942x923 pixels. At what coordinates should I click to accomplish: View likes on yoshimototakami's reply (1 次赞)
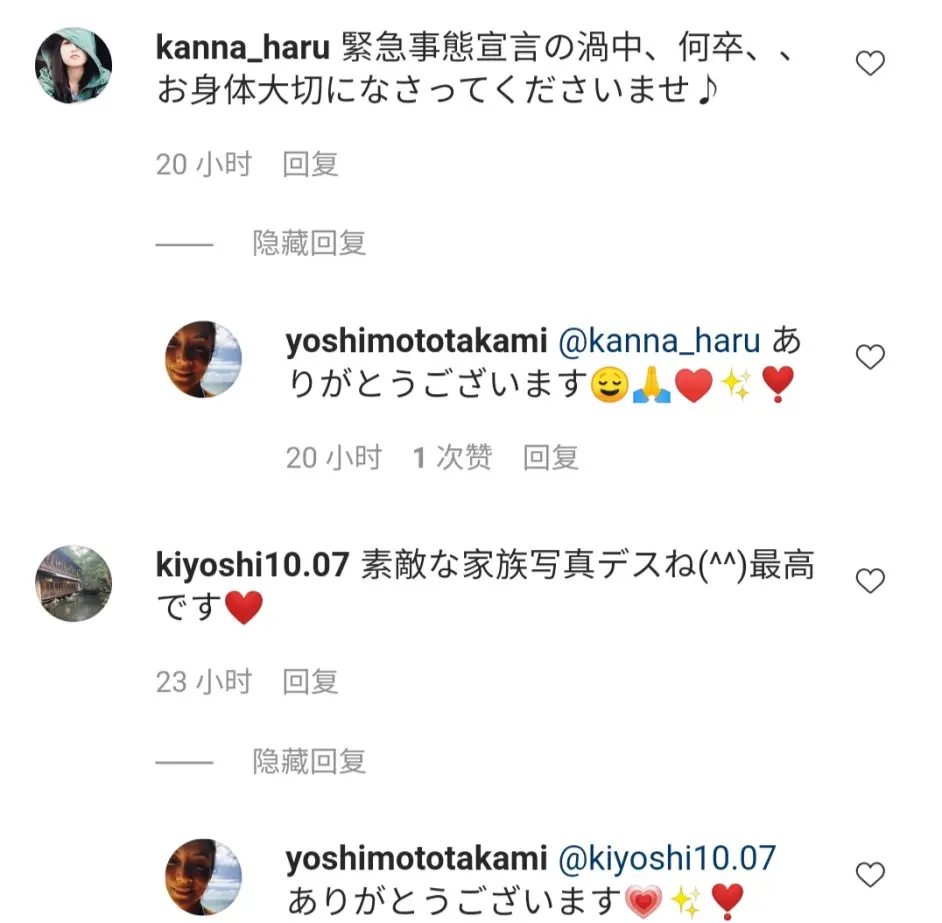click(452, 458)
